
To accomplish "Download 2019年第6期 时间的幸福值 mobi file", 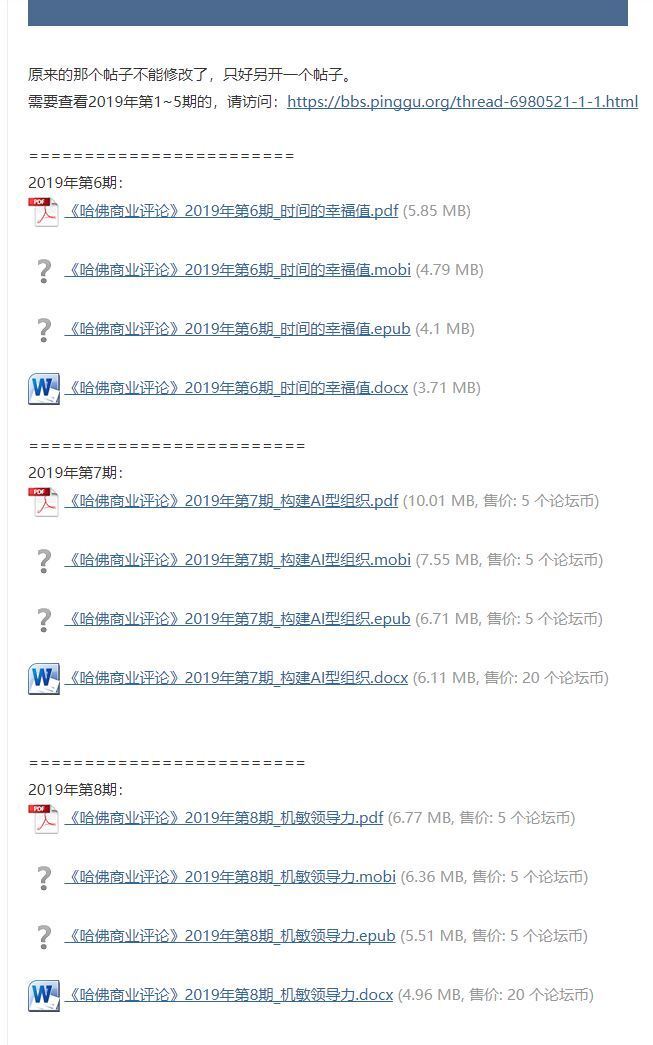I will (x=238, y=270).
